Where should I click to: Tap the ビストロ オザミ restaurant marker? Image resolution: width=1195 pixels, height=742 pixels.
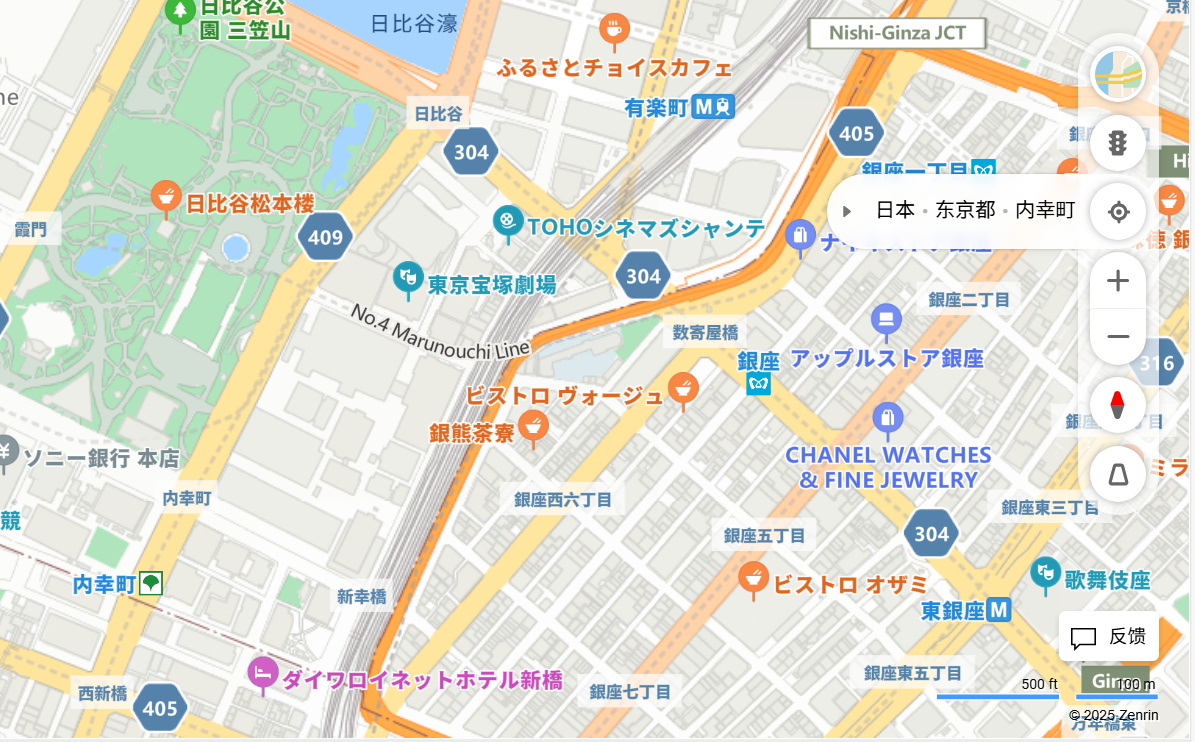click(x=753, y=577)
